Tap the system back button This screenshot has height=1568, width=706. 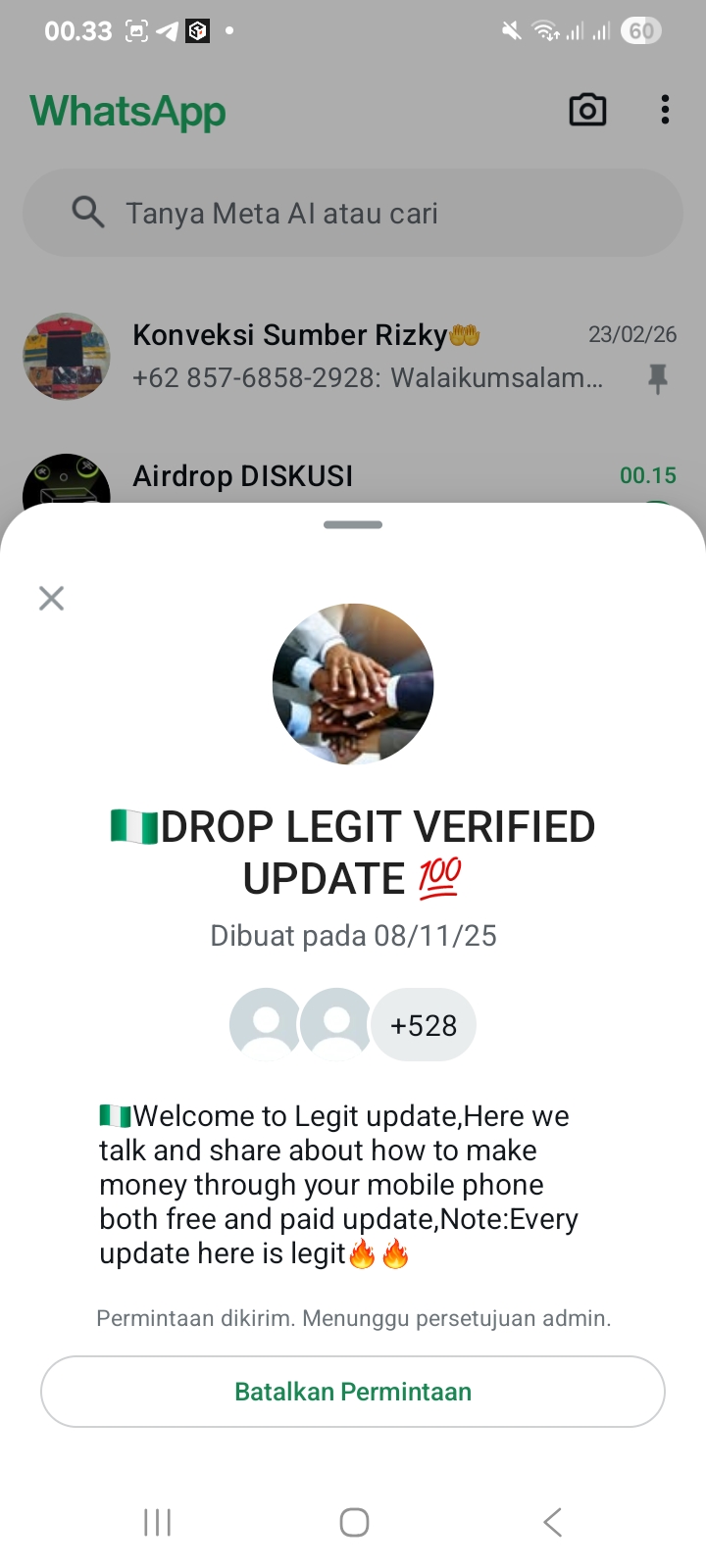[x=552, y=1522]
